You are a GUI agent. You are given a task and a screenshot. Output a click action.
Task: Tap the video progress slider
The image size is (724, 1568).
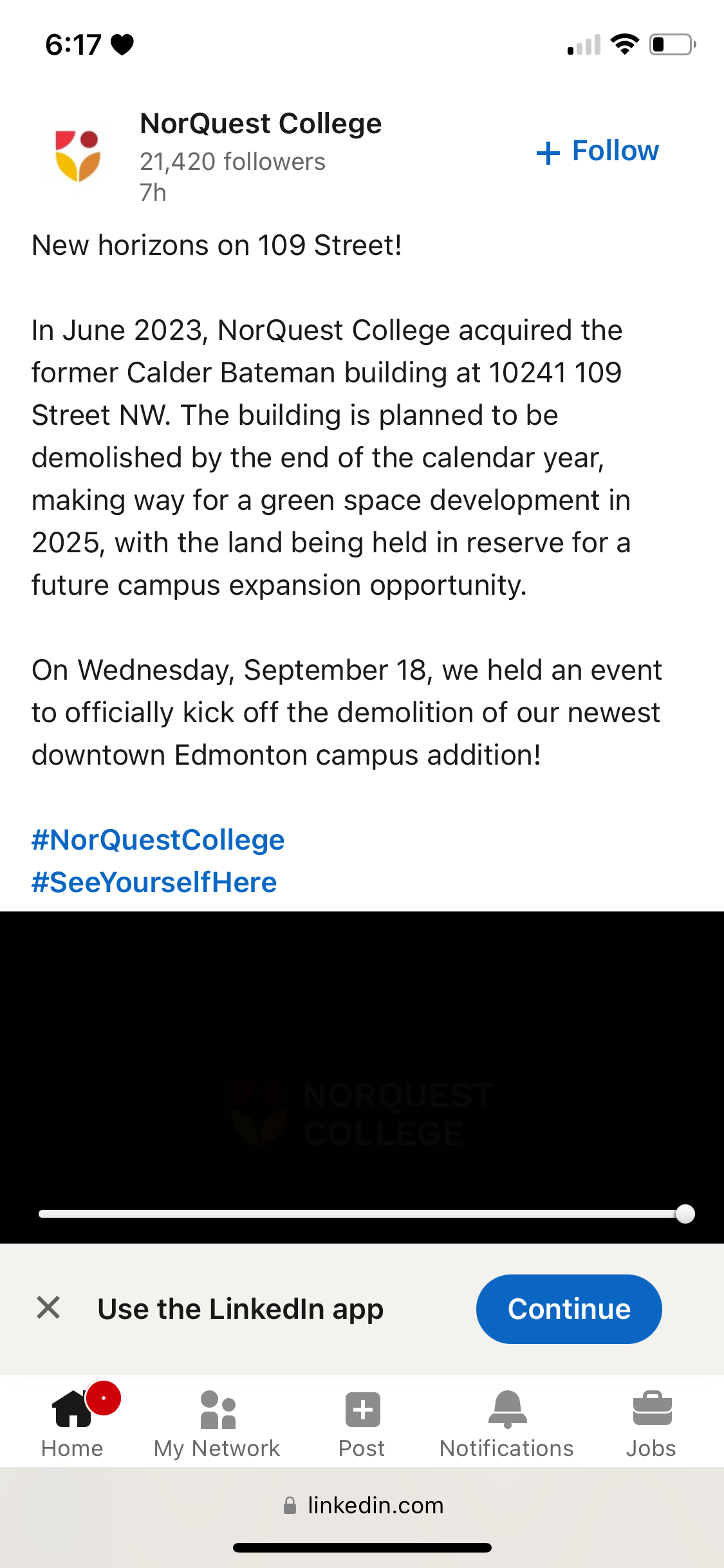tap(362, 1214)
